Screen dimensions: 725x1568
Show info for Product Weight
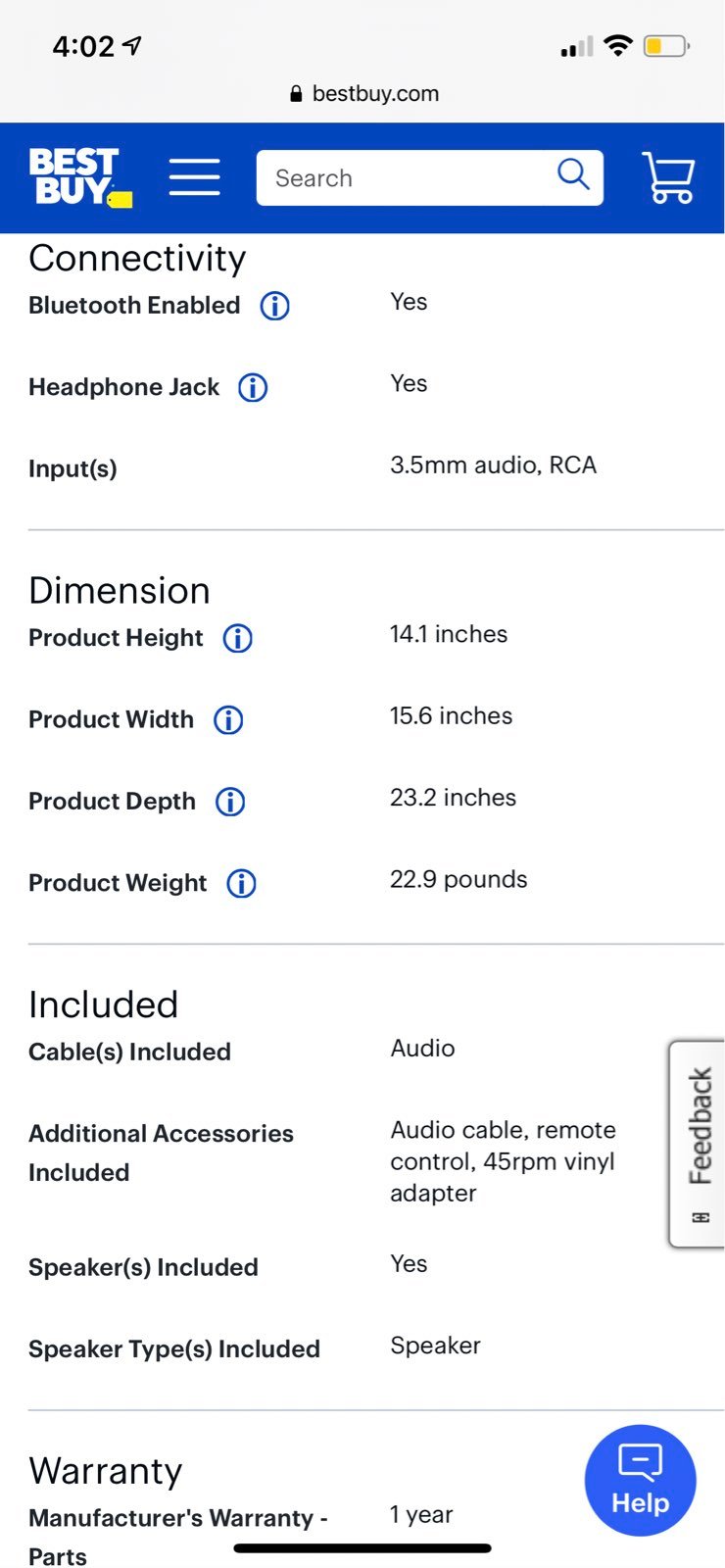[241, 884]
